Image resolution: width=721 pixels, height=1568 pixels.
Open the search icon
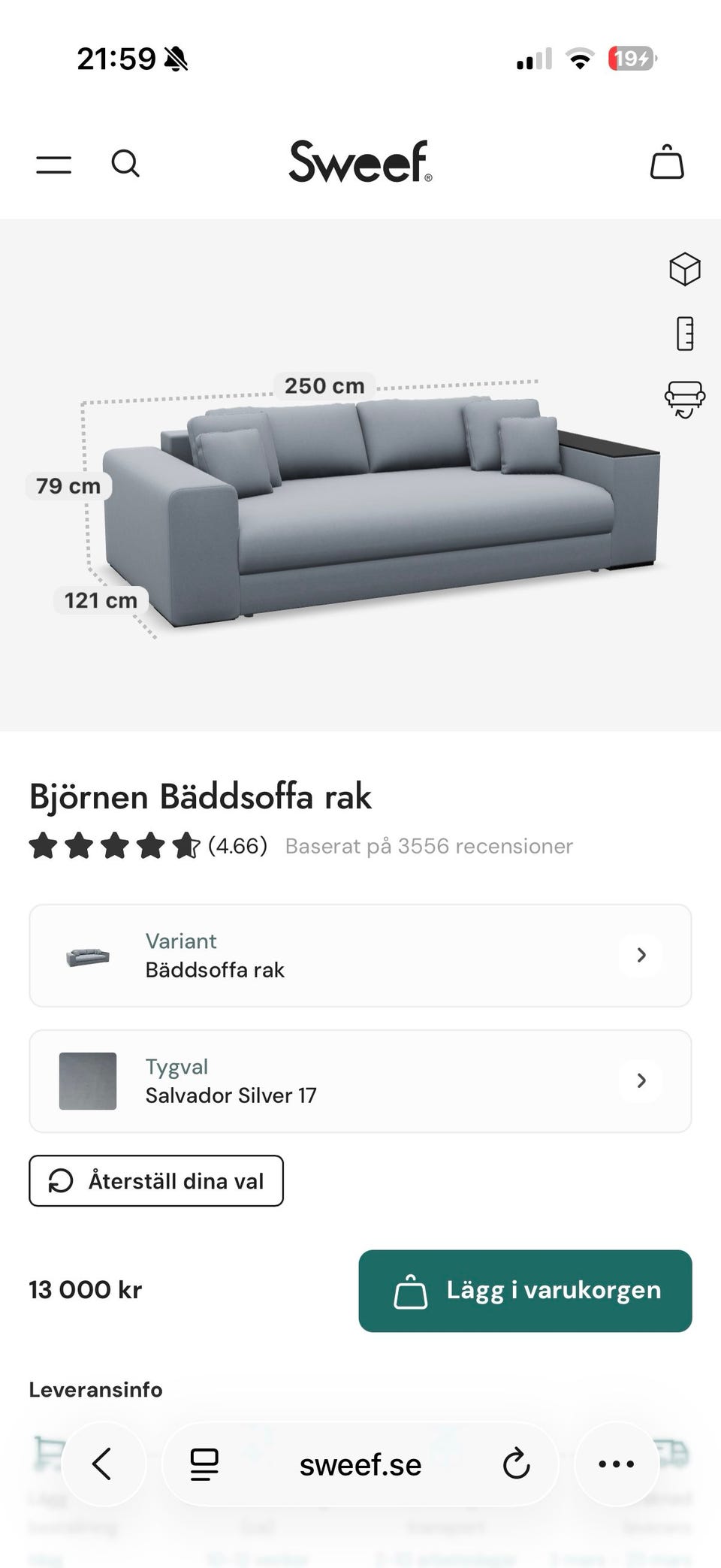[126, 164]
